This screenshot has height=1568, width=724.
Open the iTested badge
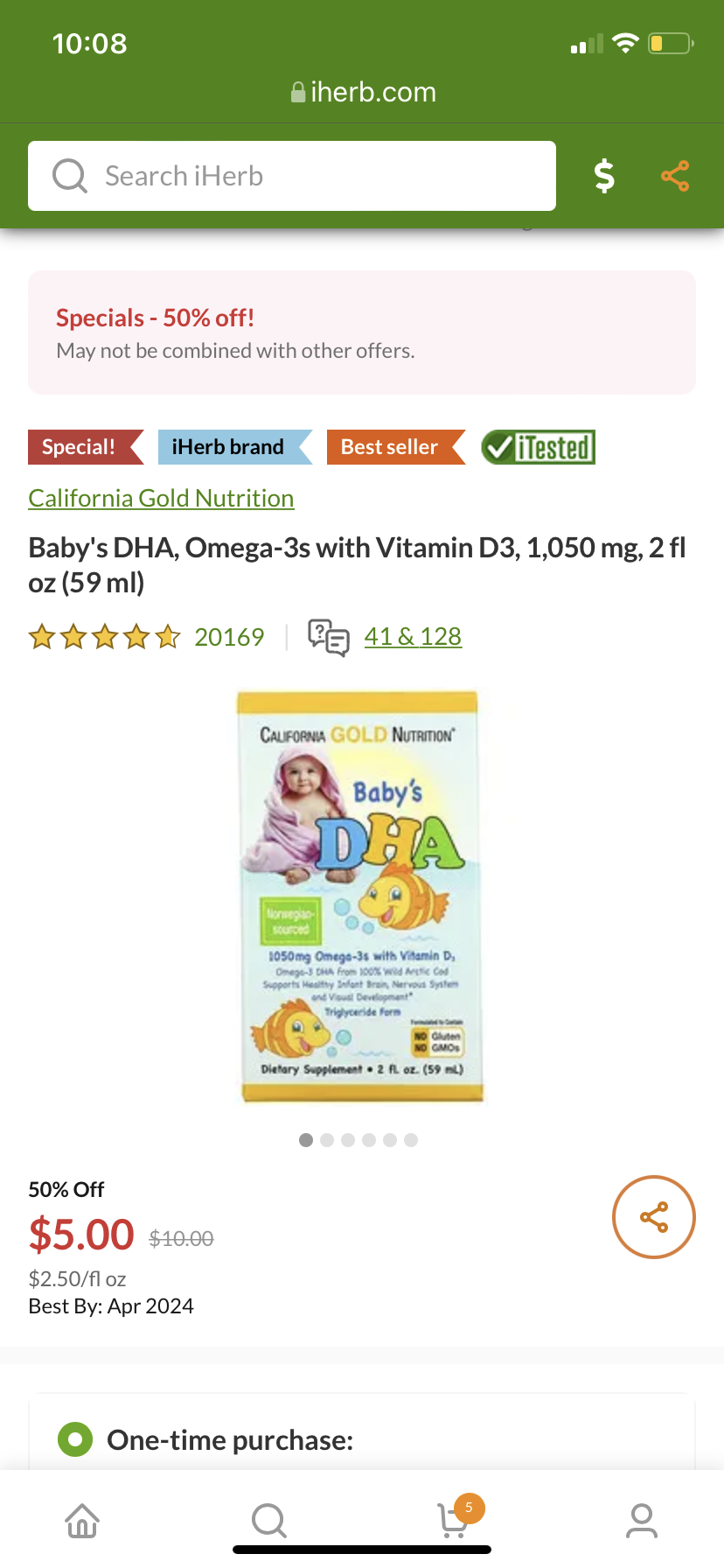pos(538,447)
